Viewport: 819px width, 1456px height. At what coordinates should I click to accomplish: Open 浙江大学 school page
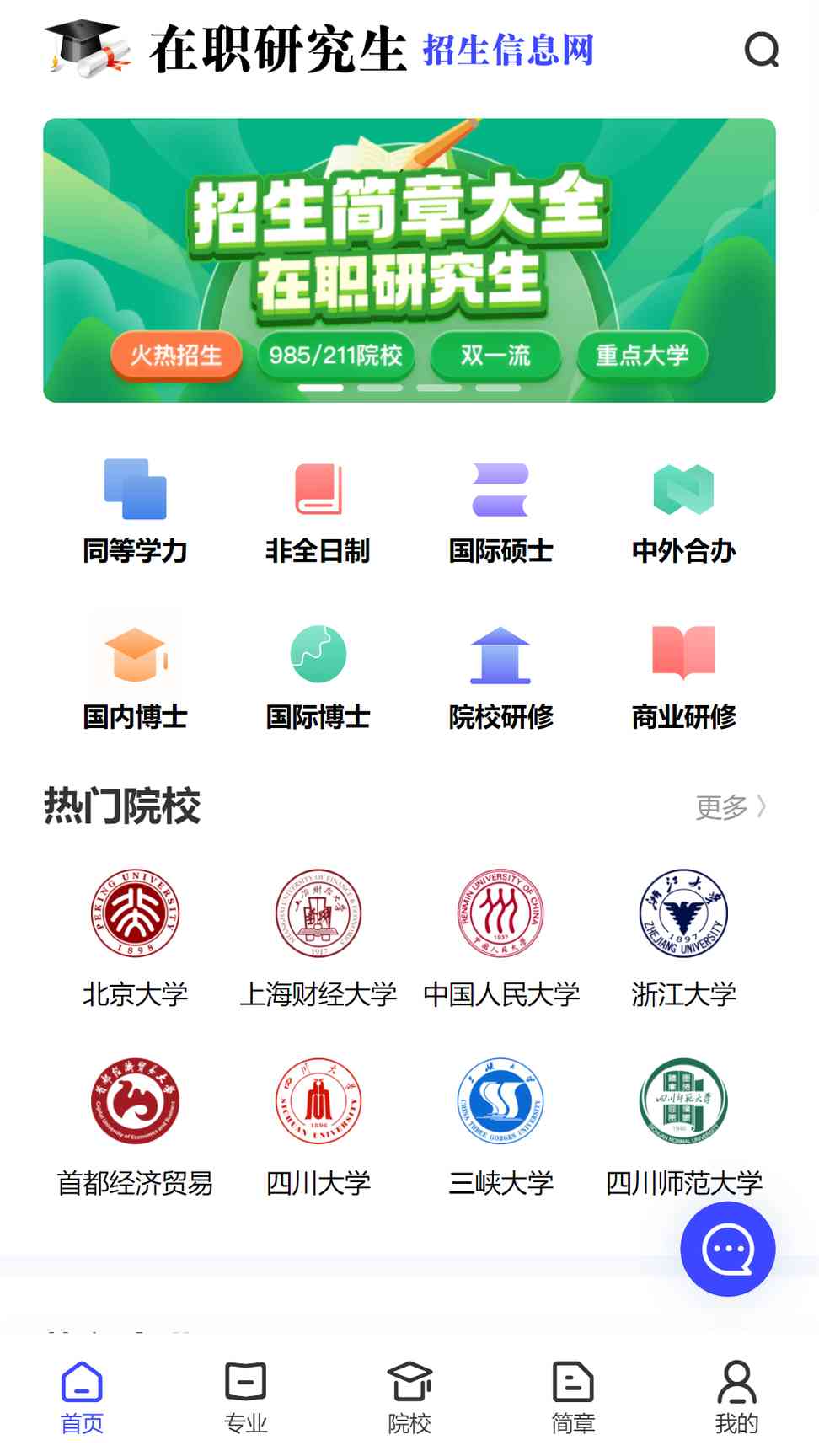(683, 937)
